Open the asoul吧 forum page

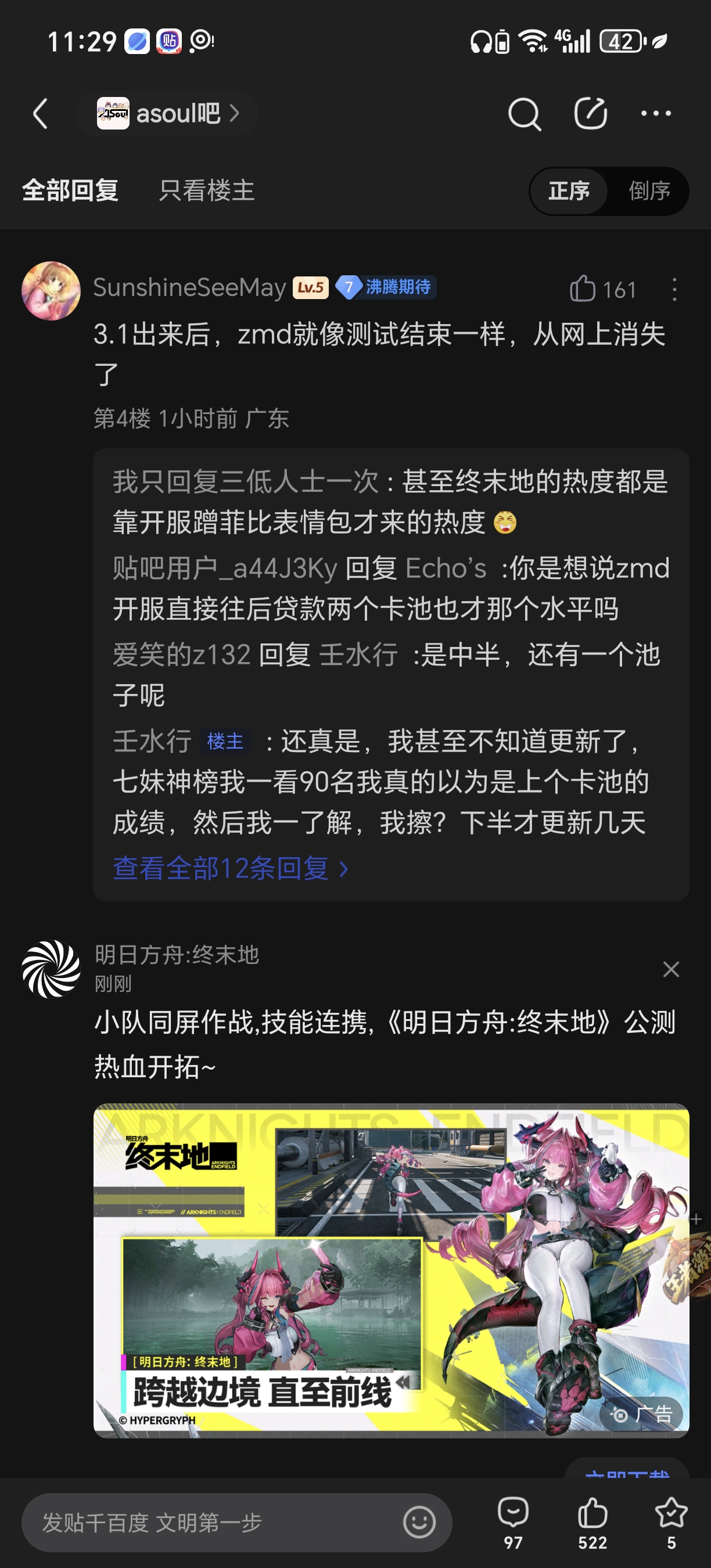(x=167, y=114)
